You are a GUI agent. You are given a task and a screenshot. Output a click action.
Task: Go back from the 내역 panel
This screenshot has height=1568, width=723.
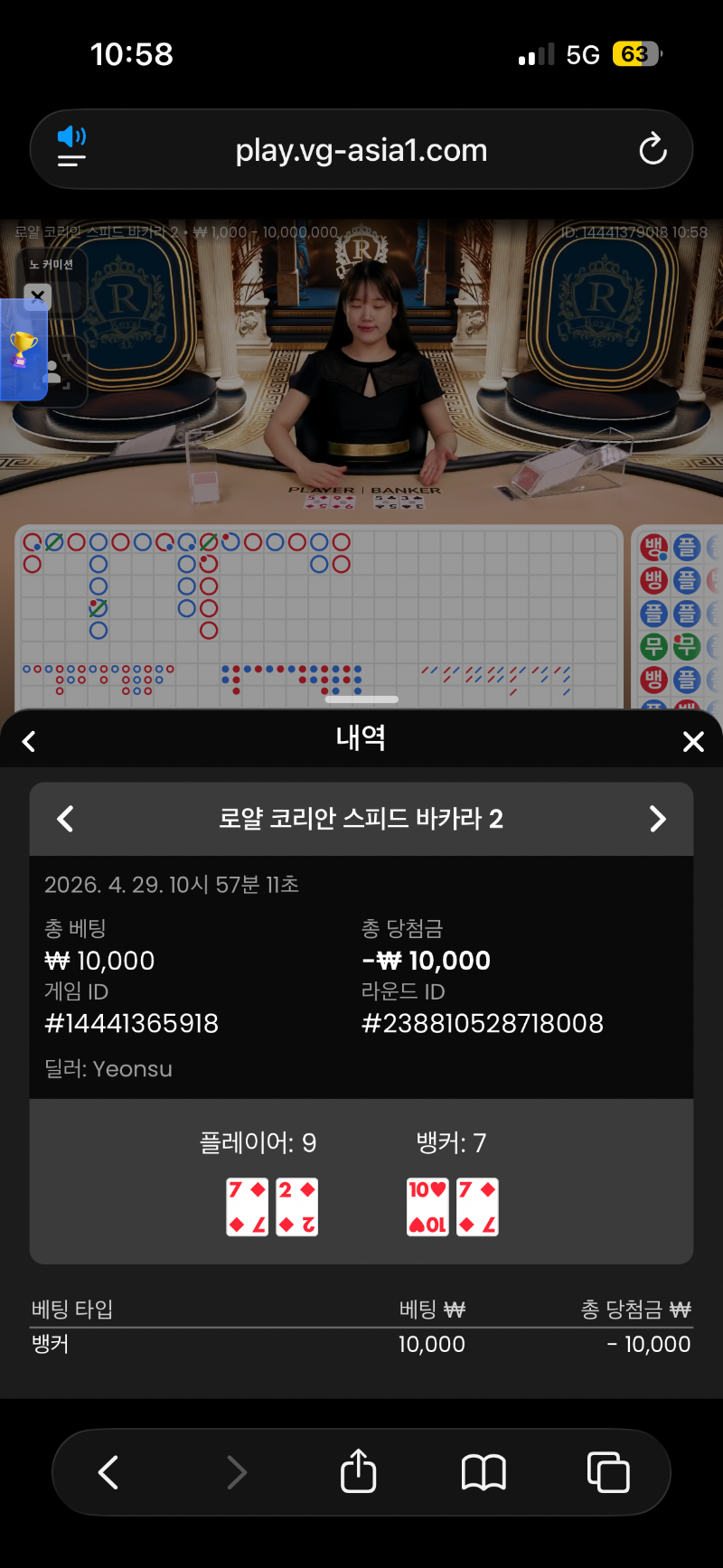click(29, 742)
